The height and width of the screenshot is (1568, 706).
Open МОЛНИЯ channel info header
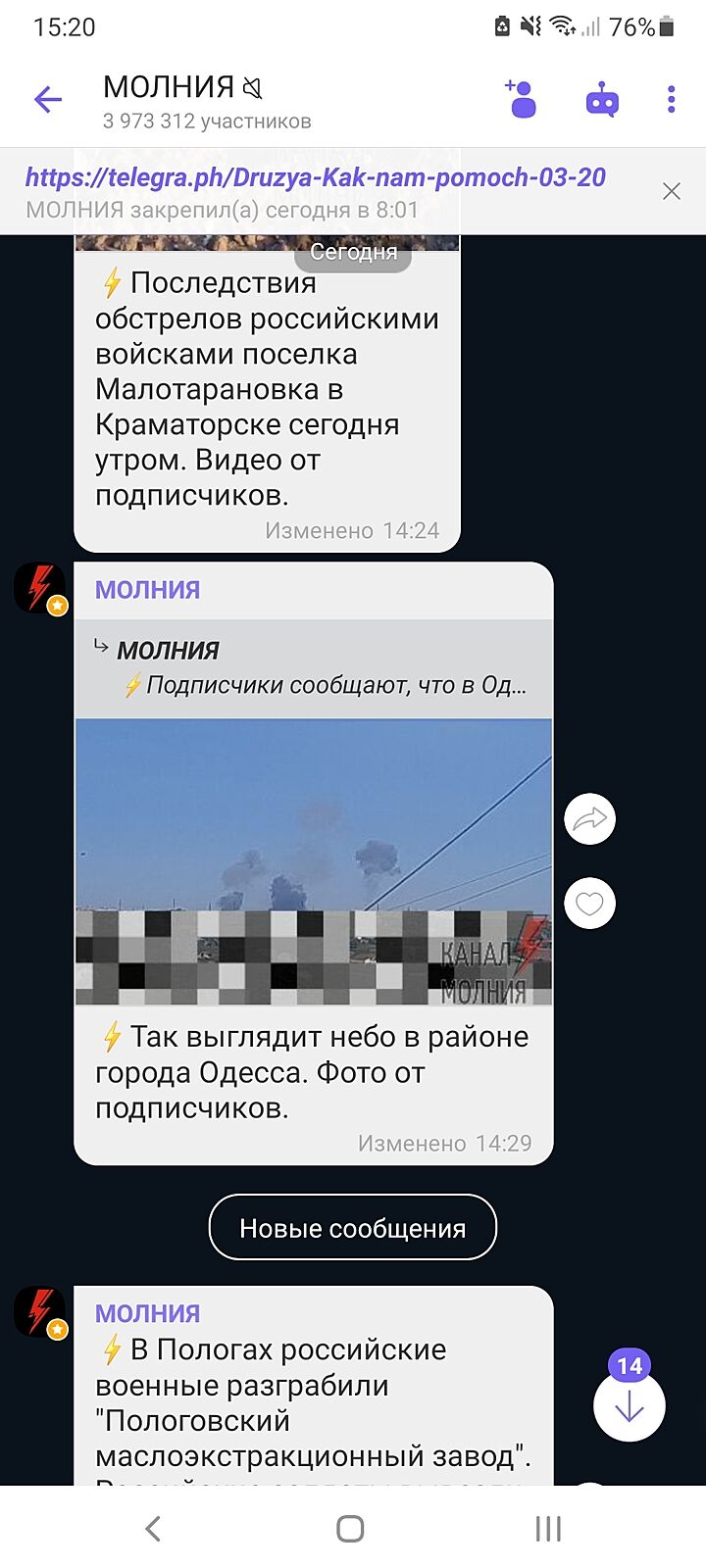coord(206,101)
